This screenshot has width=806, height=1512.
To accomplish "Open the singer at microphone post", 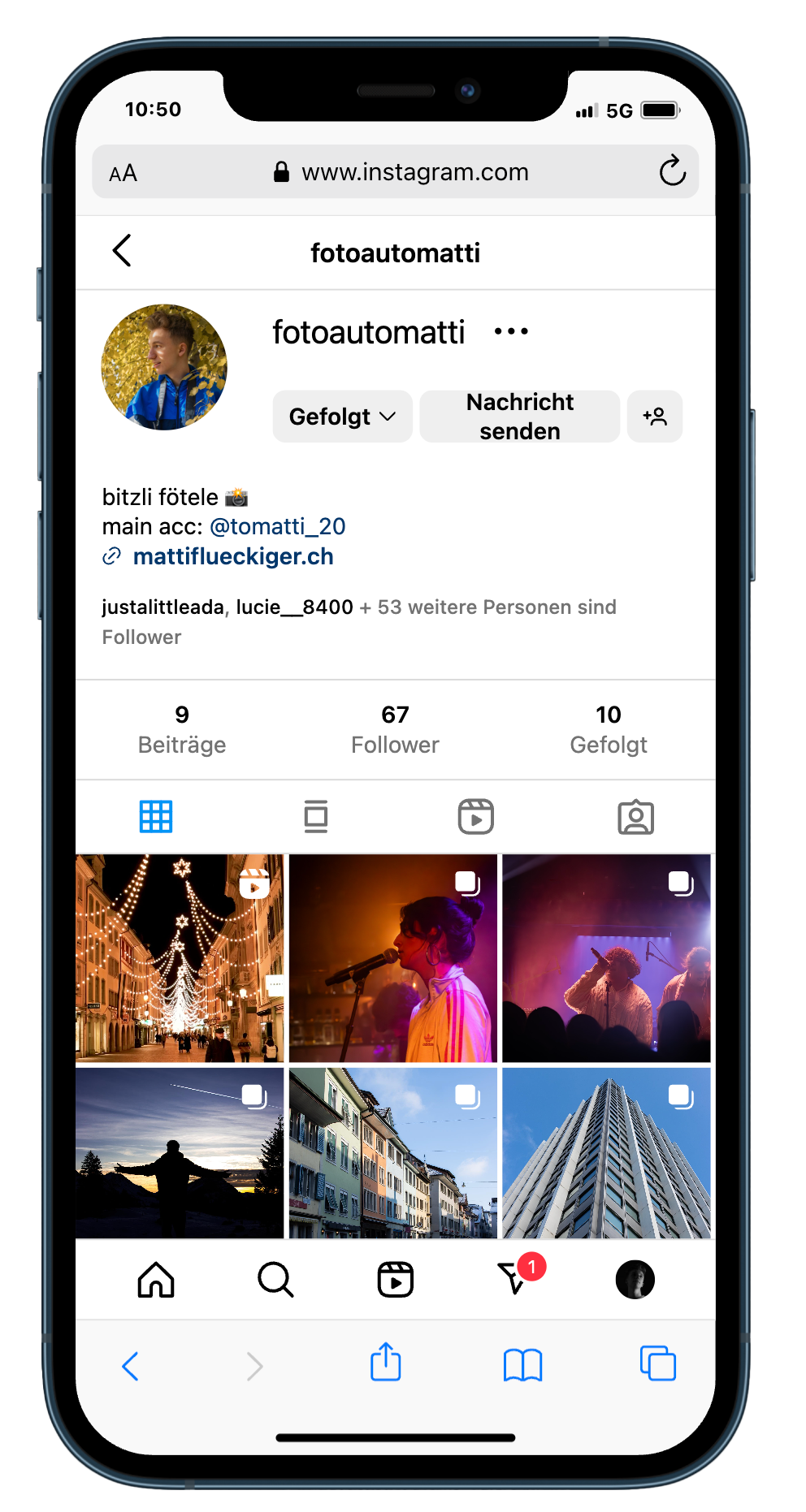I will [393, 958].
